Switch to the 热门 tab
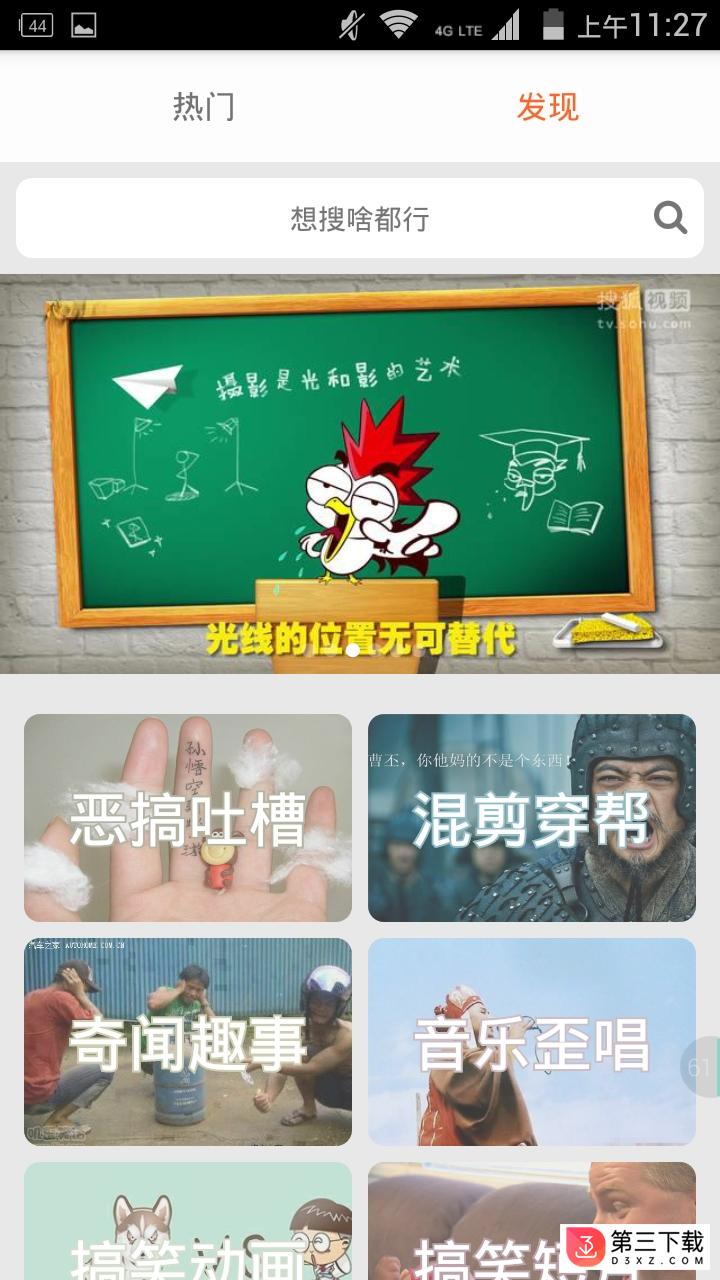The height and width of the screenshot is (1280, 720). [204, 106]
